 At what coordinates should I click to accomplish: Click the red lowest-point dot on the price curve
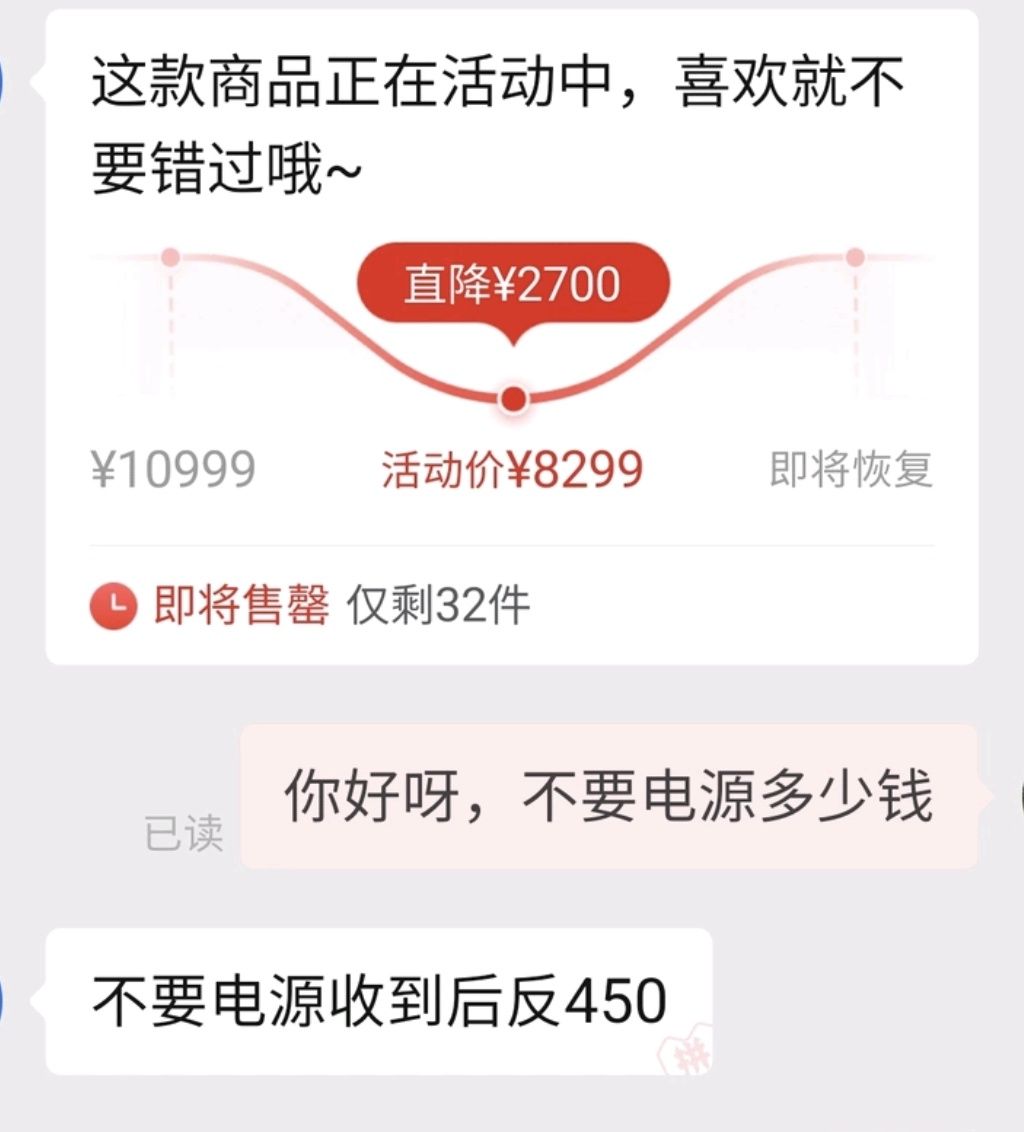pyautogui.click(x=513, y=398)
